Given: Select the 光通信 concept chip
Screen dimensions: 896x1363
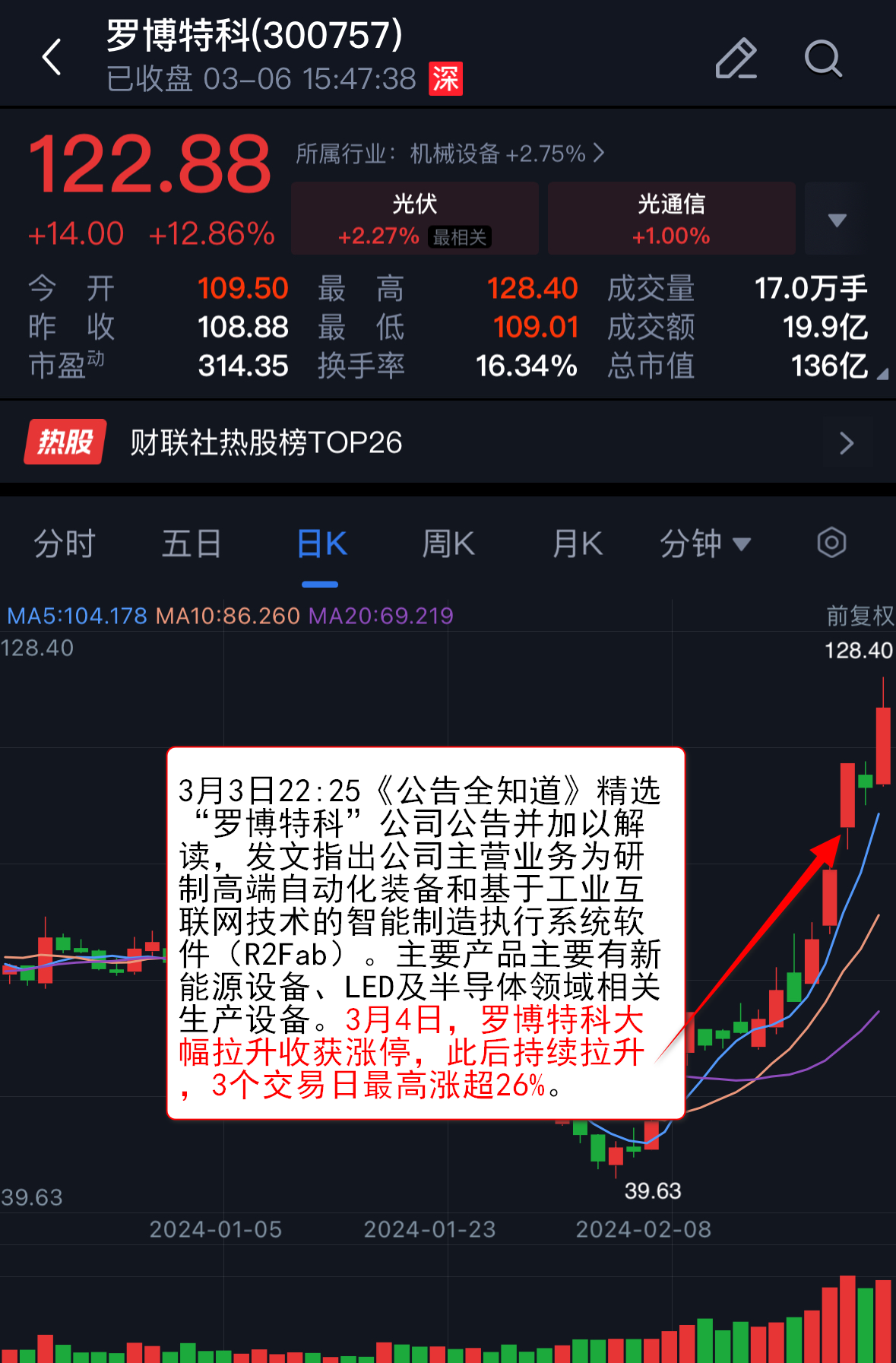Looking at the screenshot, I should tap(671, 218).
